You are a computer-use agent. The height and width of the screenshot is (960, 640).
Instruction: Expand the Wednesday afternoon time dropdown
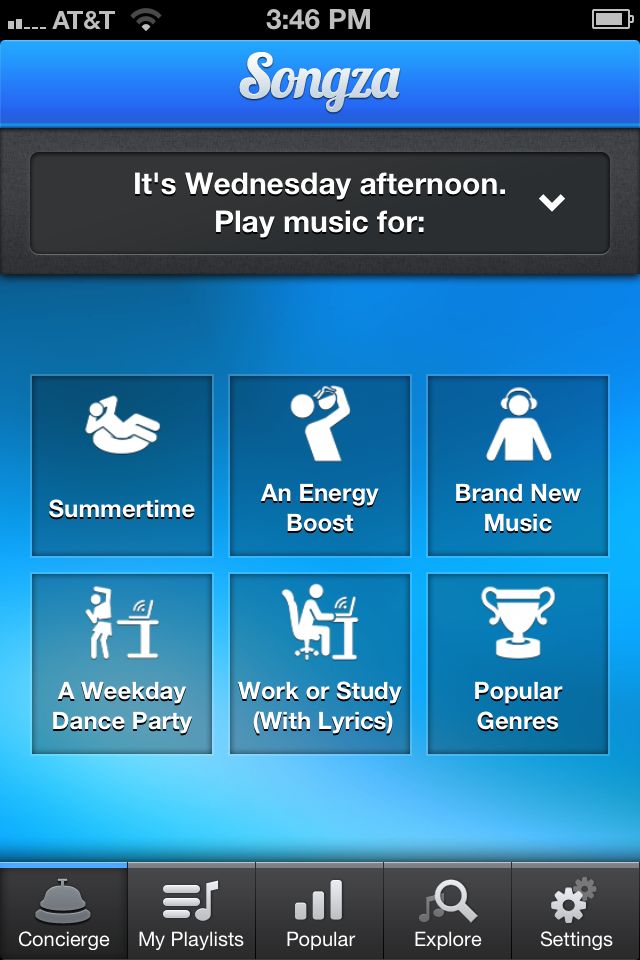tap(551, 203)
